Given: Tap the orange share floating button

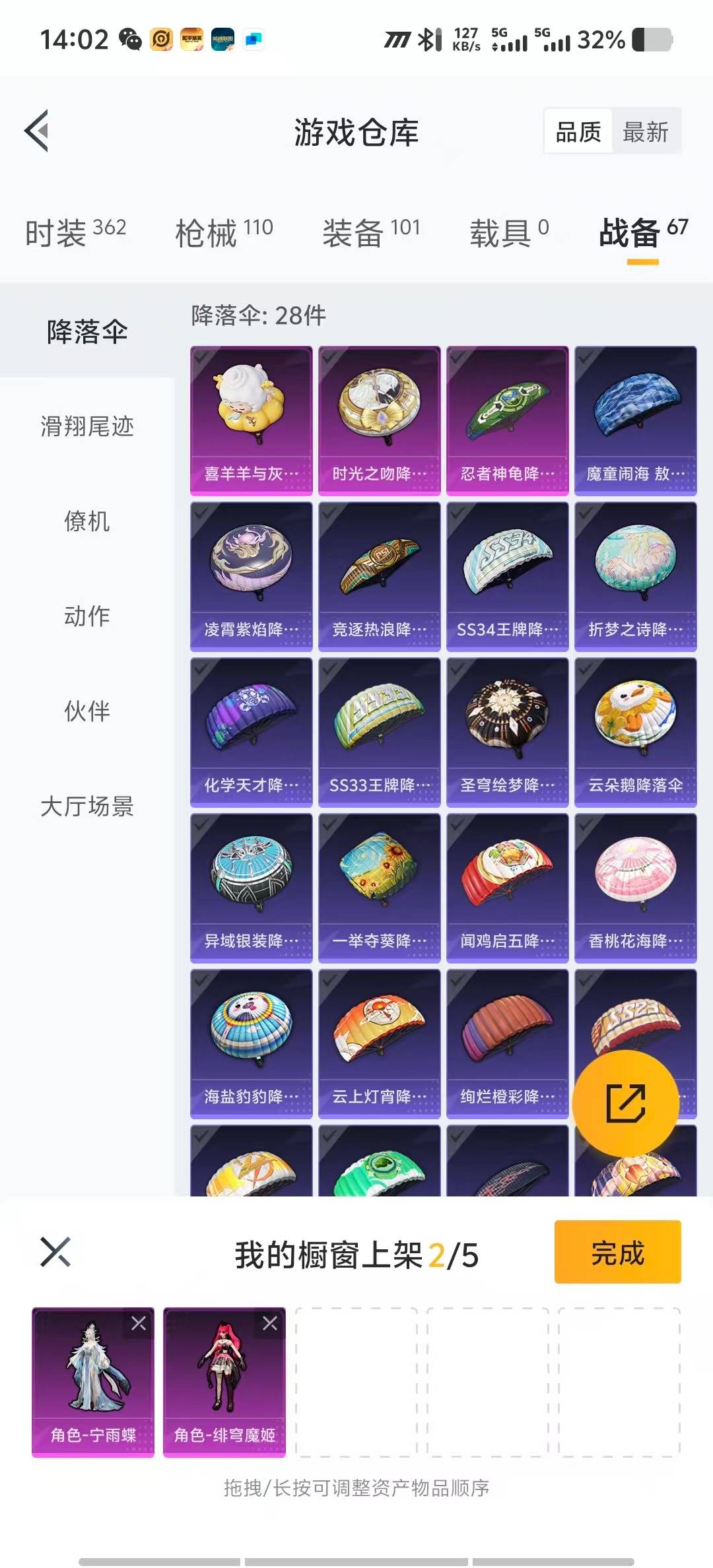Looking at the screenshot, I should [625, 1103].
